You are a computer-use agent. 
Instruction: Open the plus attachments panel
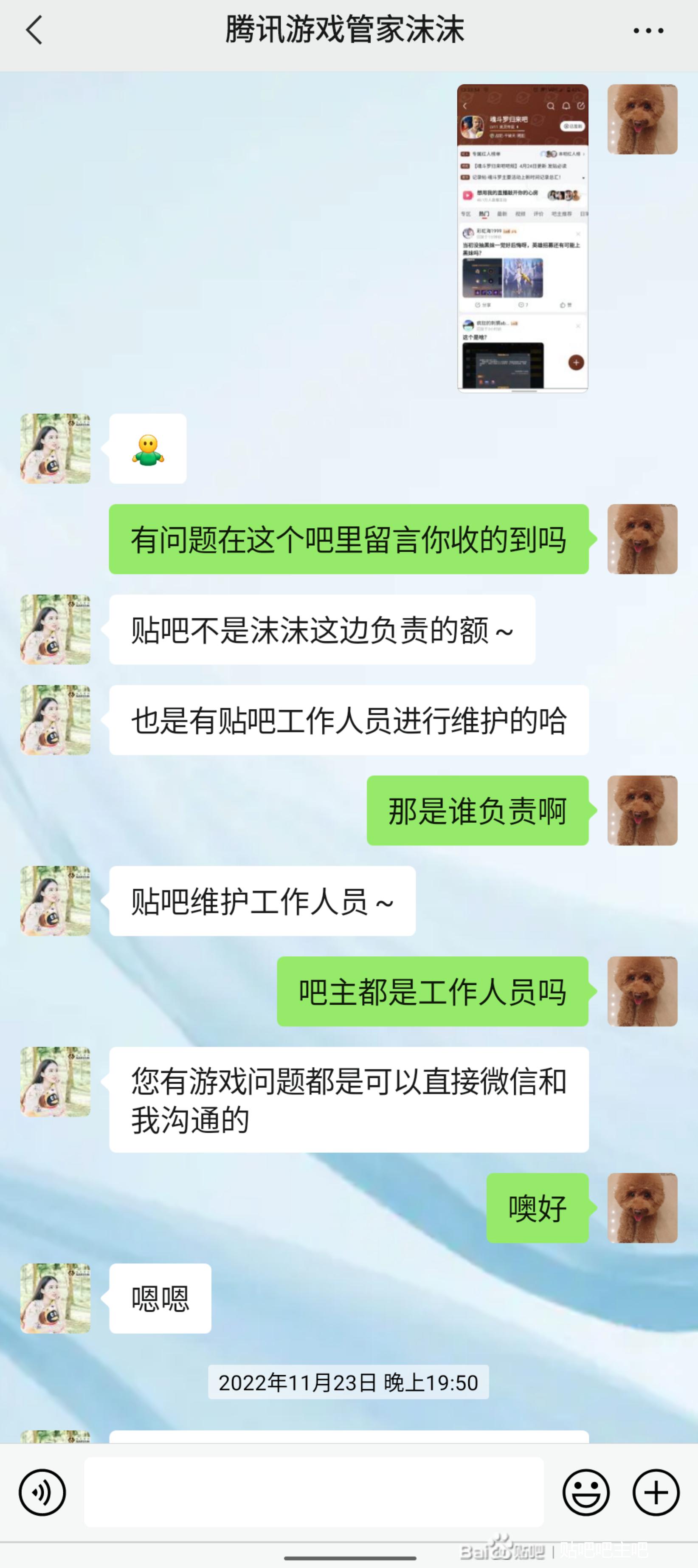(x=656, y=1492)
